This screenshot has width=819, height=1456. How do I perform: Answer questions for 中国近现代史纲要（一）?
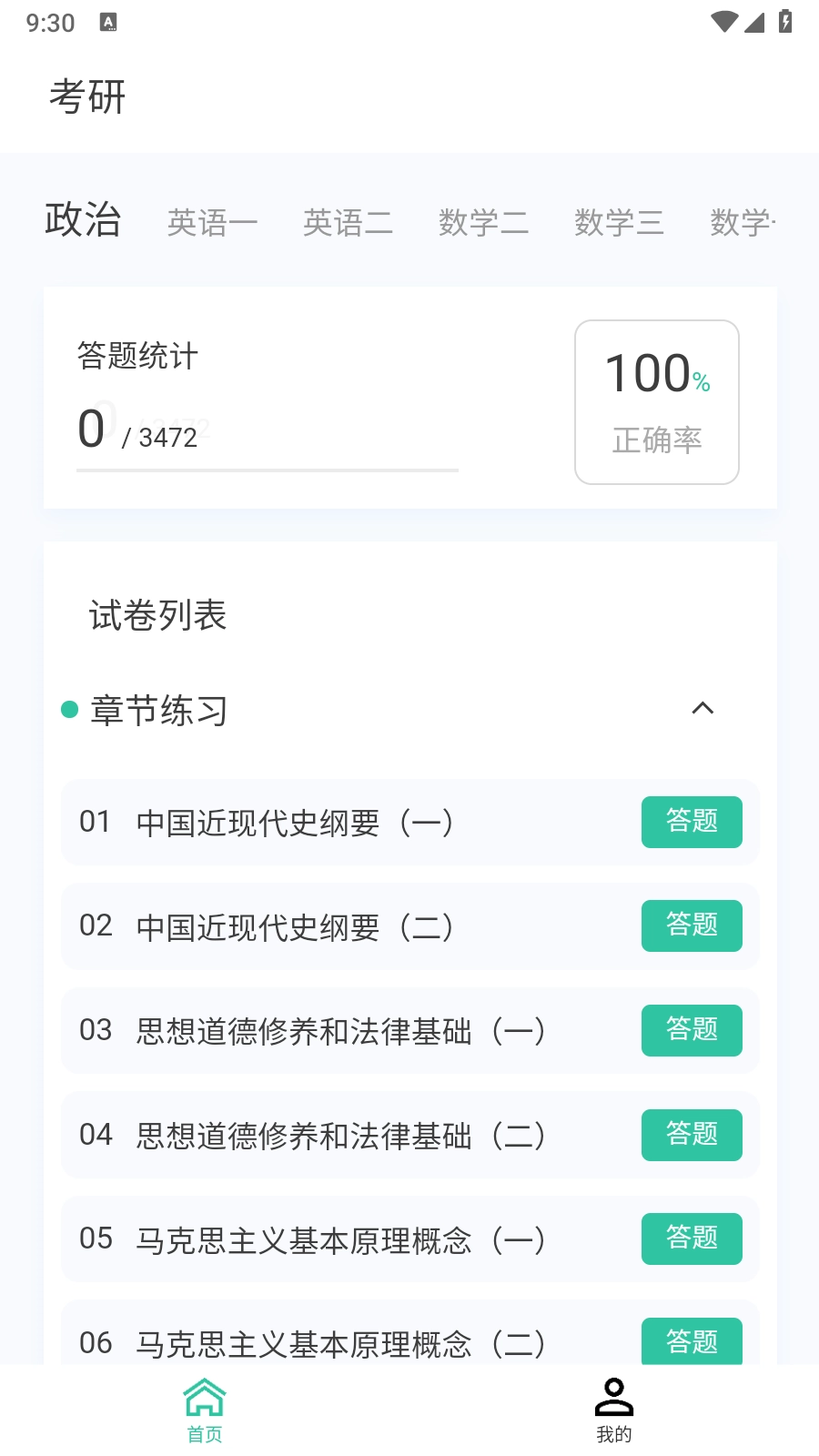pyautogui.click(x=692, y=822)
